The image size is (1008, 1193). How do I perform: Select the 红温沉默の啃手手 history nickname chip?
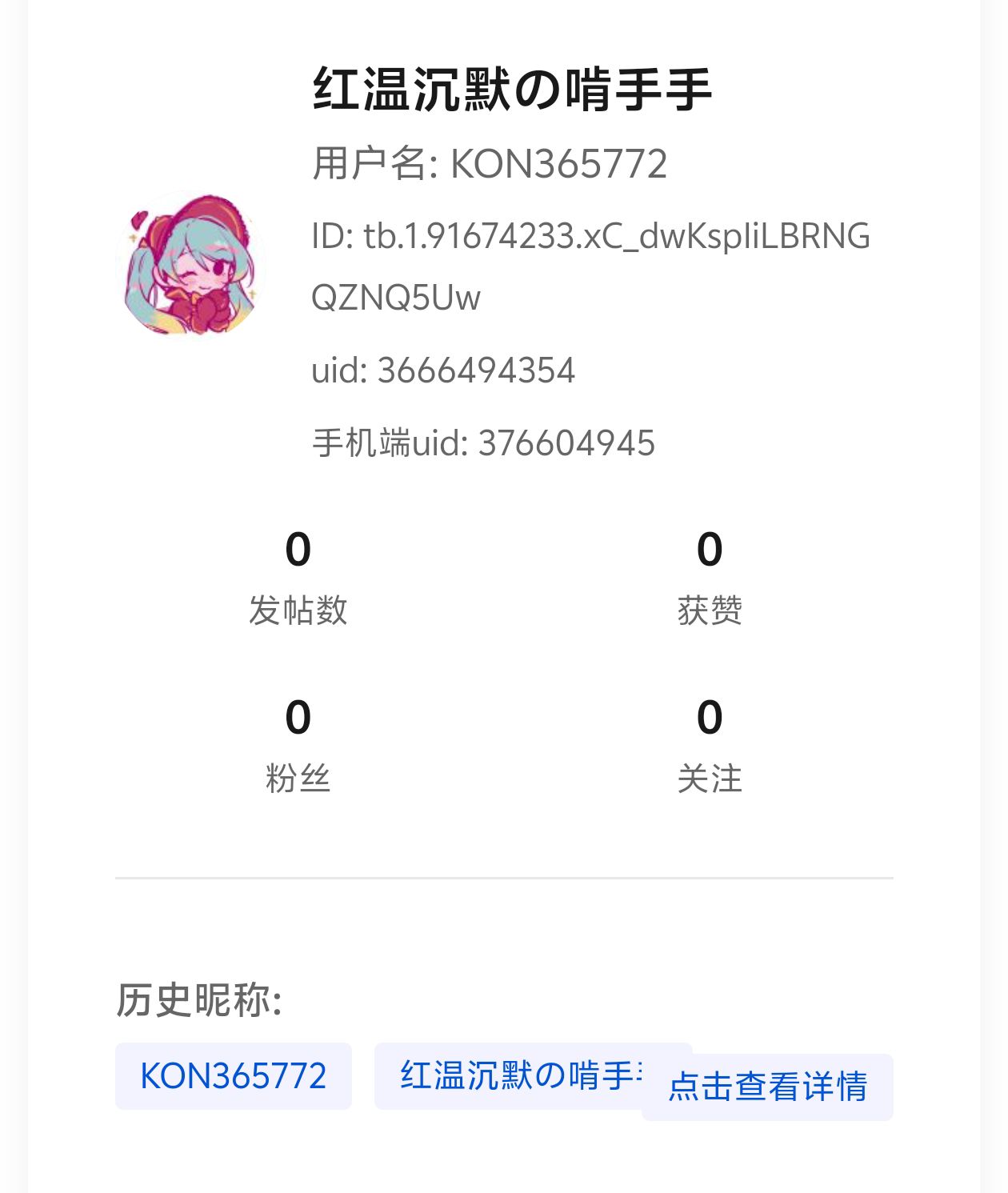pos(512,1075)
